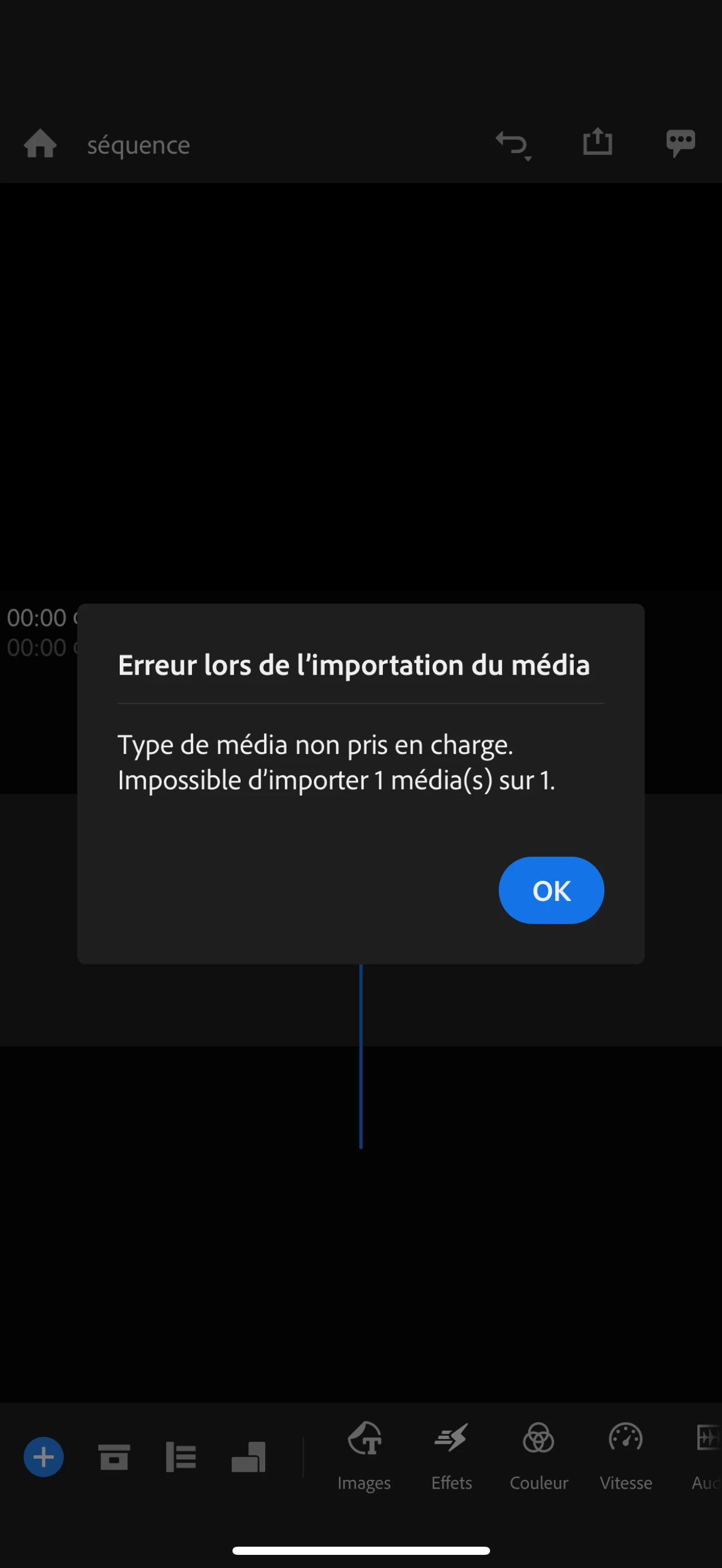Open the track list layout icon

181,1457
